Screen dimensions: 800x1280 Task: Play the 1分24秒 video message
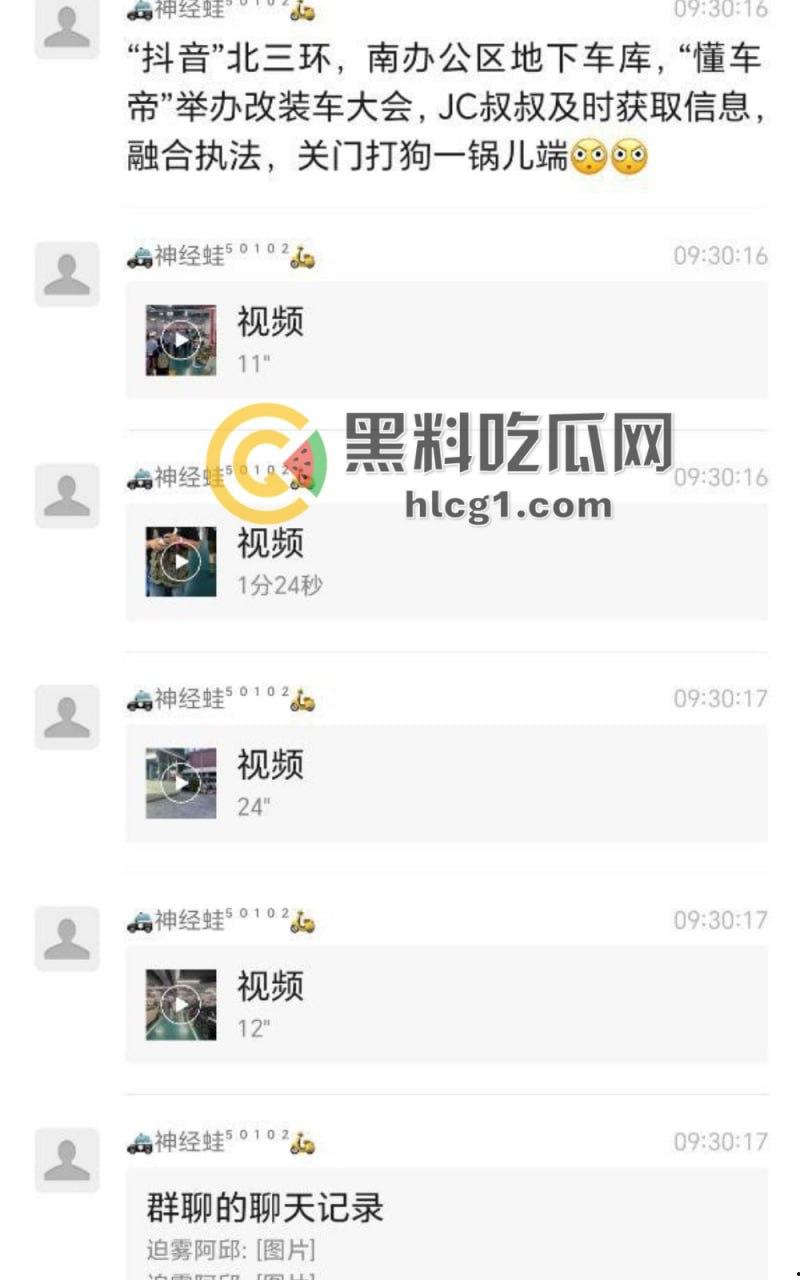pyautogui.click(x=180, y=560)
